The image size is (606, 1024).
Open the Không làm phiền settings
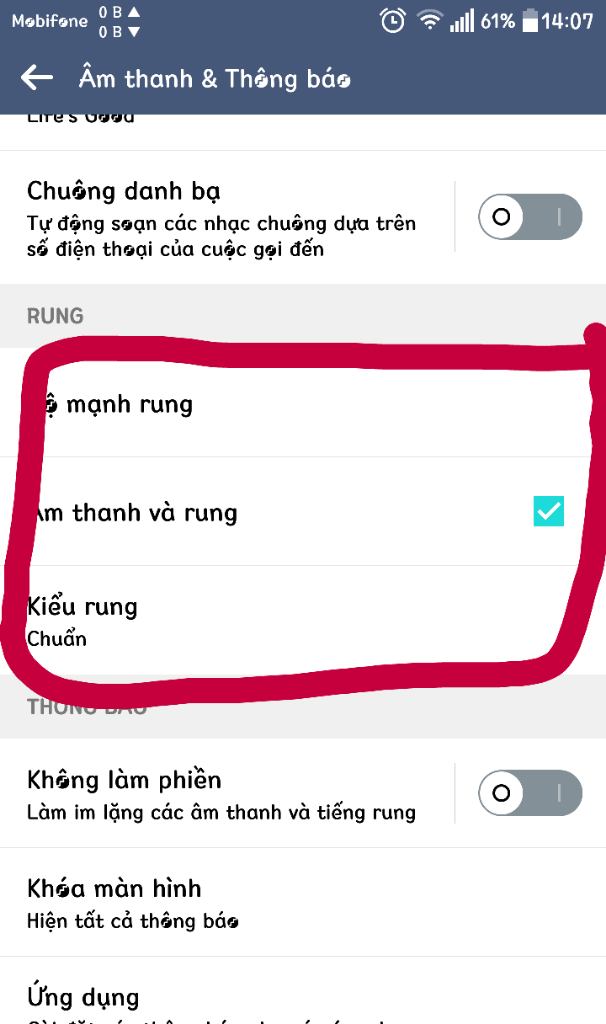222,794
